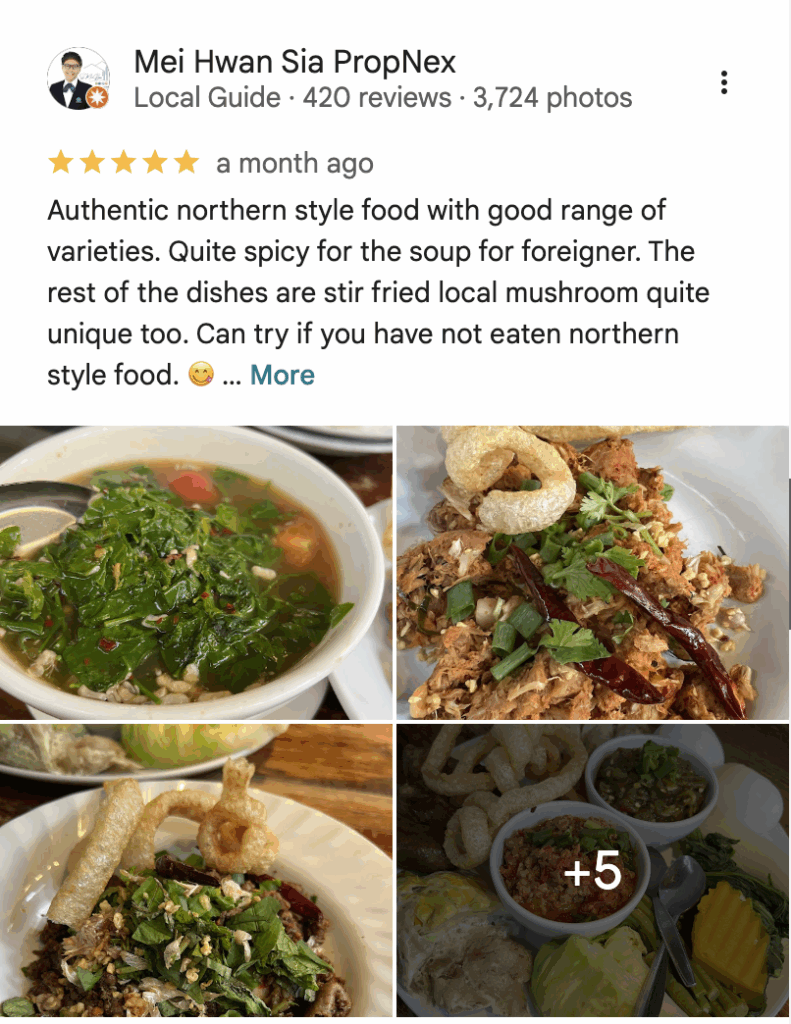Open the reviewer name Mei Hwan Sia PropNex
This screenshot has height=1024, width=791.
click(295, 62)
